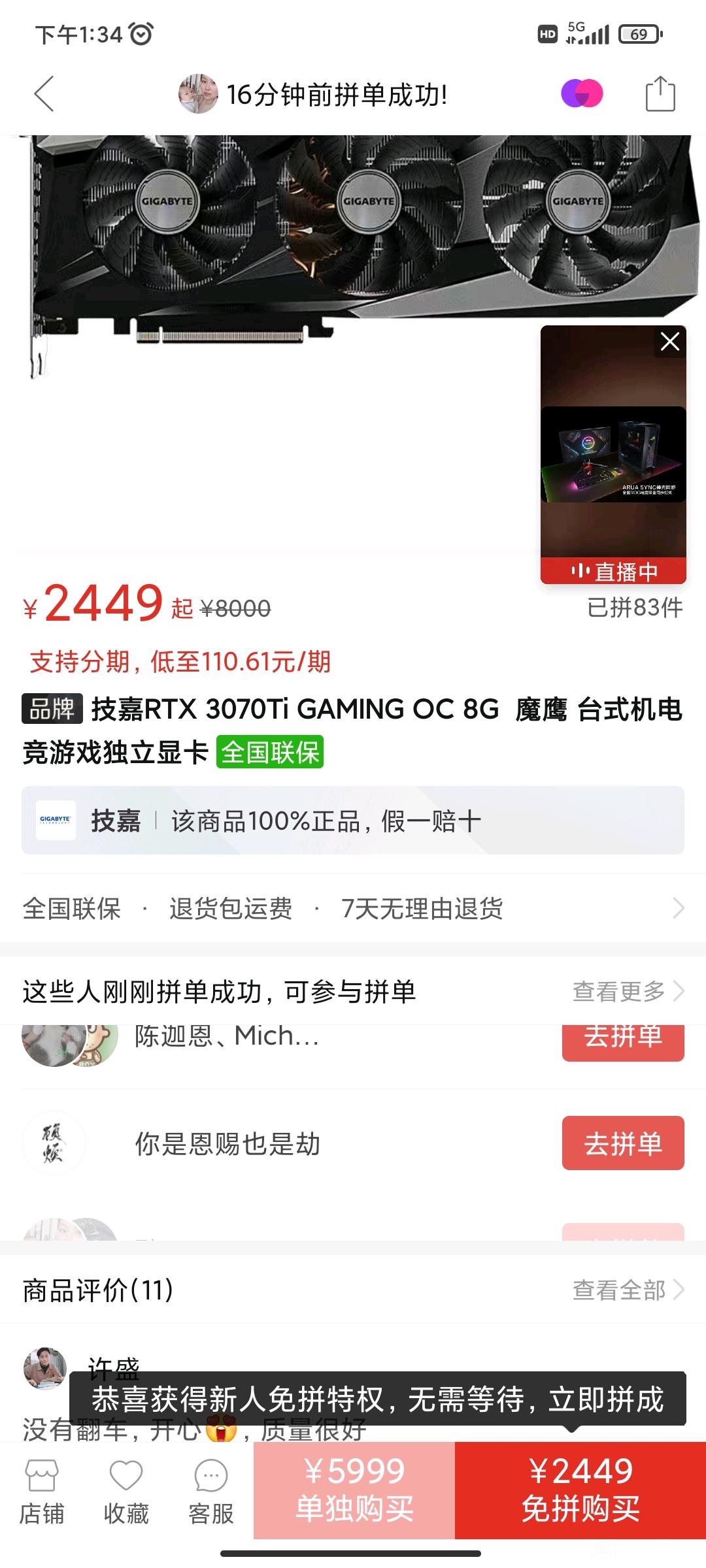
Task: Tap 查看更多 for more group orders
Action: click(628, 991)
